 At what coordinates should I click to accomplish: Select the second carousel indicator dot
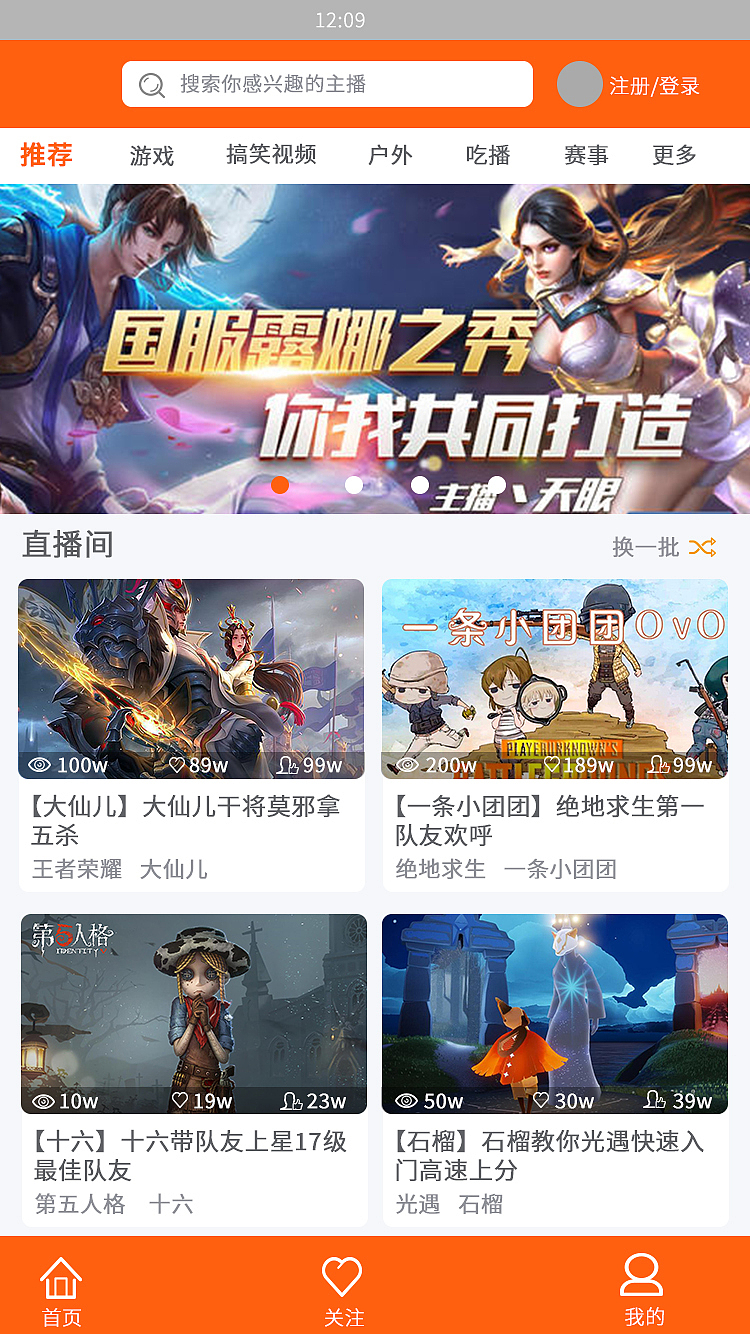354,485
